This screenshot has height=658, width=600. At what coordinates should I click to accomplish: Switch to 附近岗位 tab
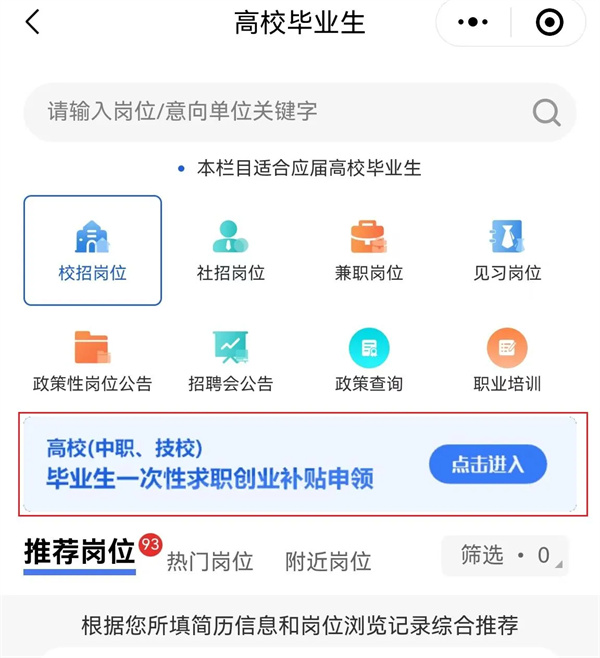pyautogui.click(x=327, y=561)
